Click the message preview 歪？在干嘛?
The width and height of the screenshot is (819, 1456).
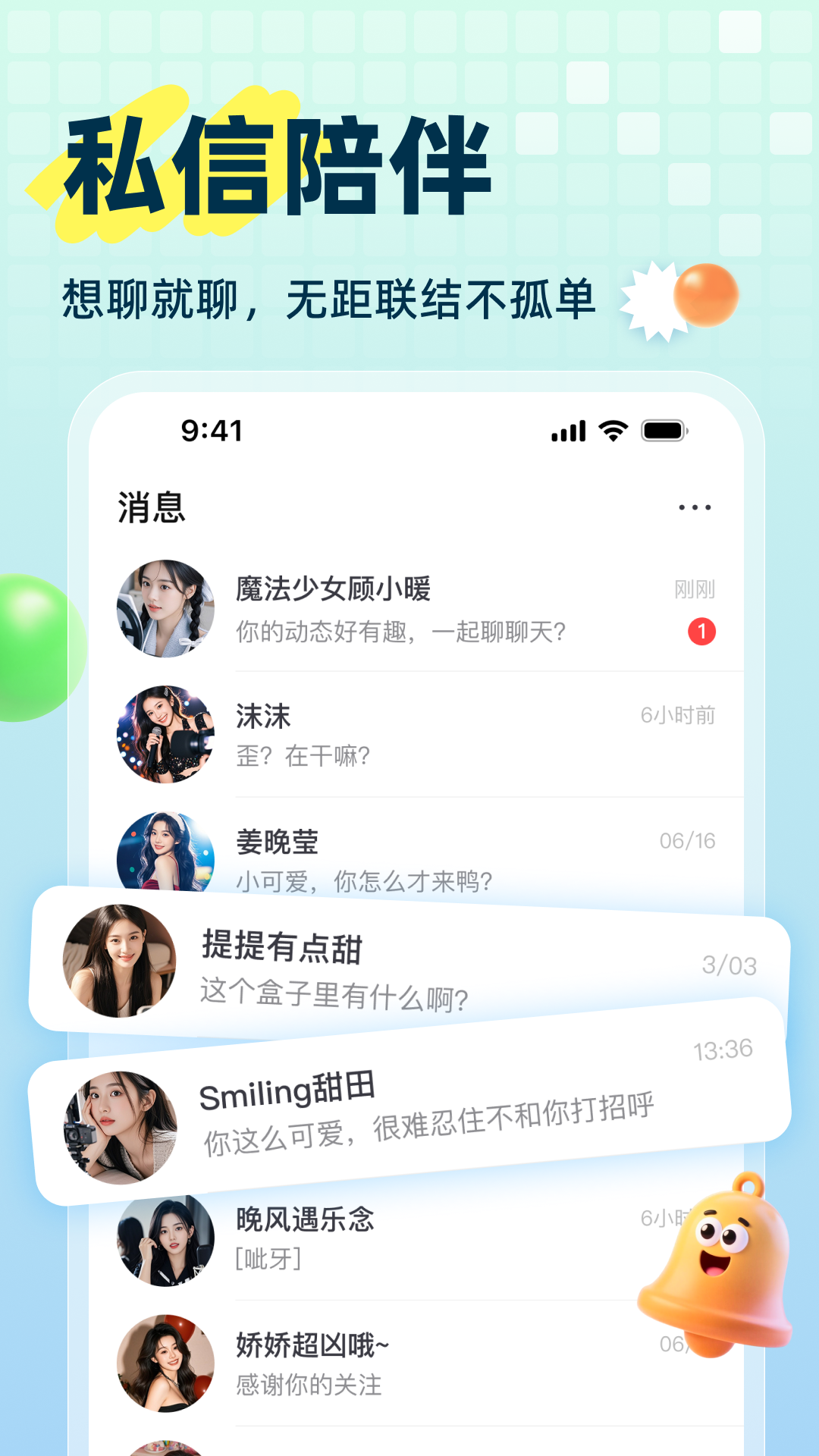point(301,756)
